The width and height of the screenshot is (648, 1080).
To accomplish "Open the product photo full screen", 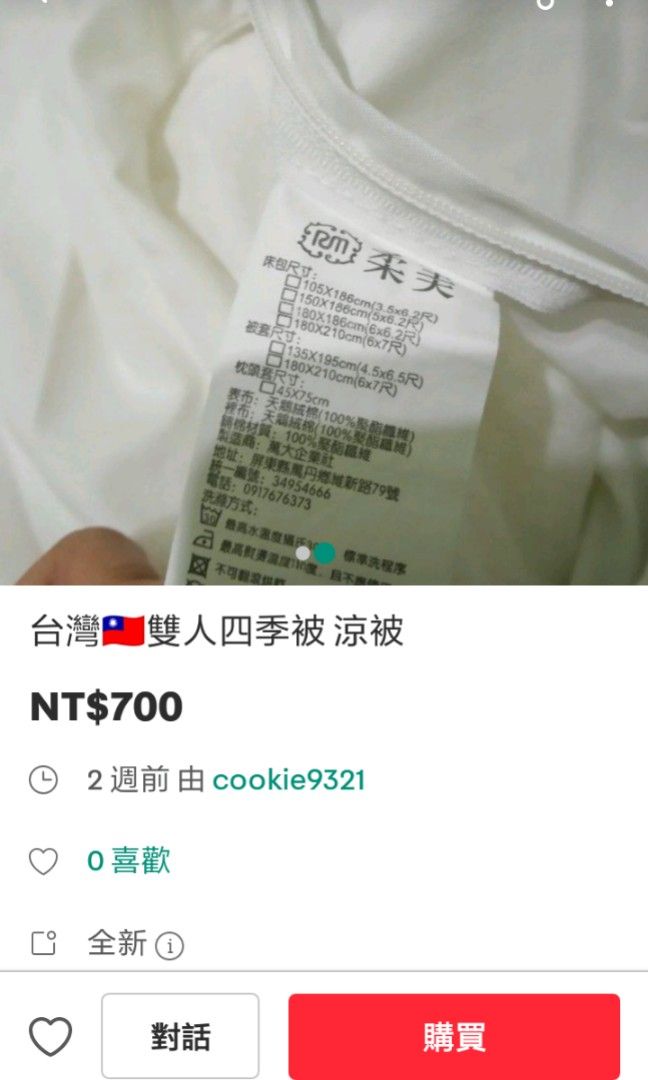I will [x=324, y=293].
